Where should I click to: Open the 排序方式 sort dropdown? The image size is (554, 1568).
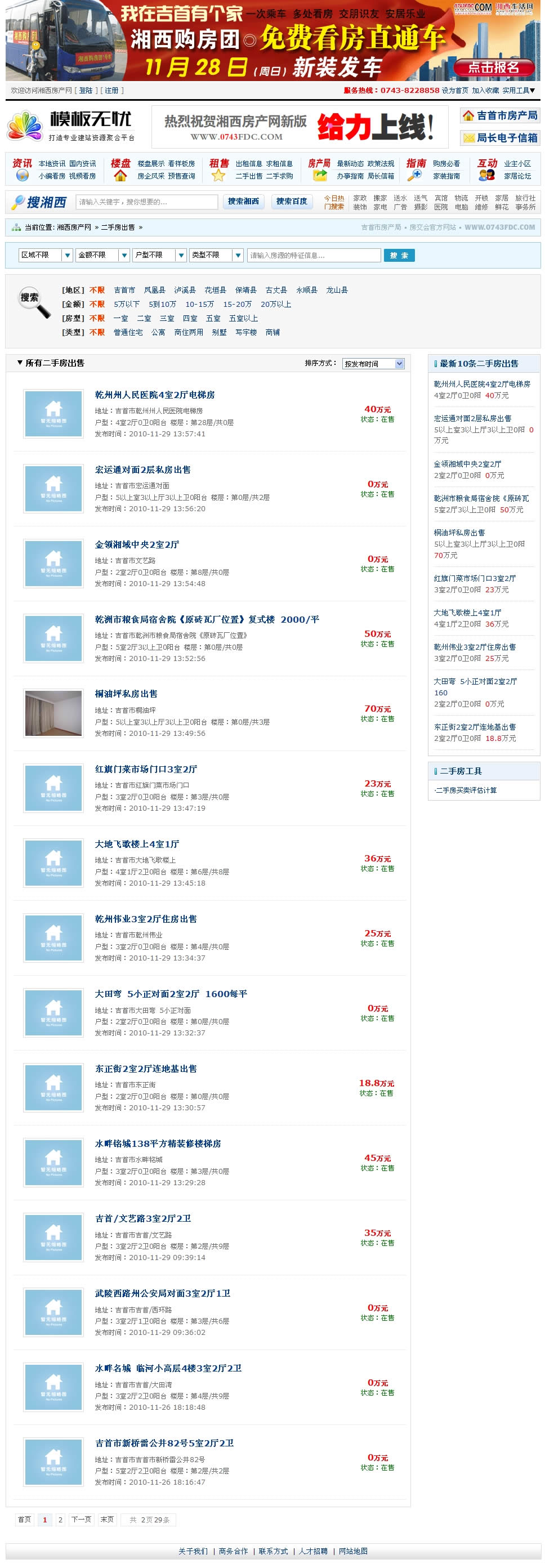(x=373, y=364)
